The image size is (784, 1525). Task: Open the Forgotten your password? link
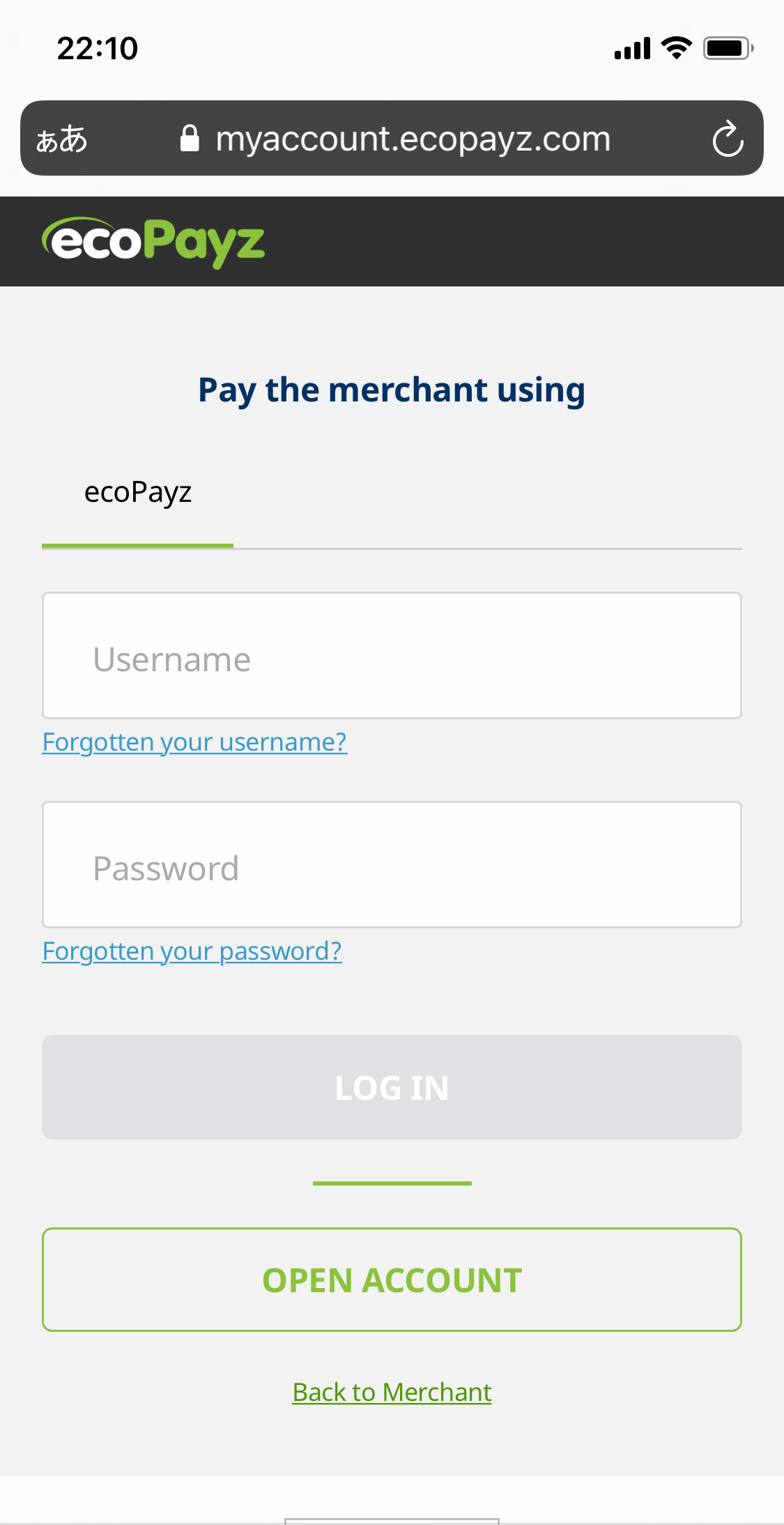tap(192, 951)
